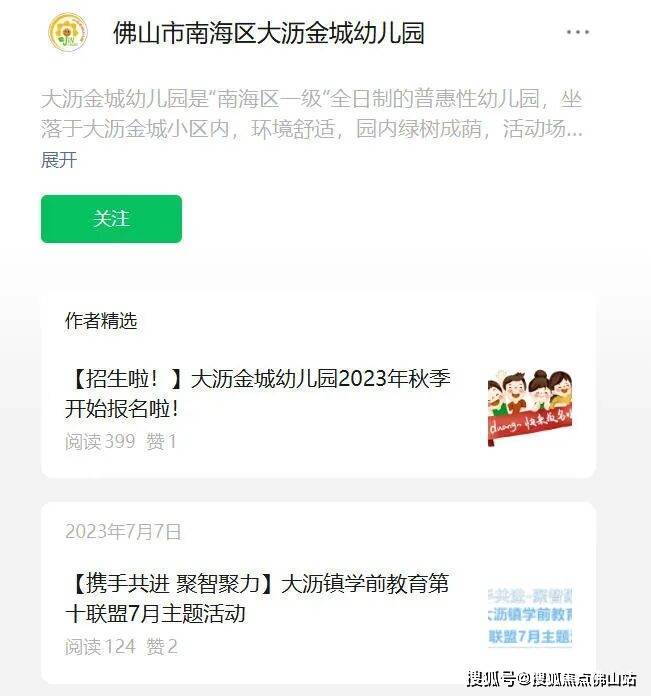Tap the green 关注 follow button
The image size is (651, 696).
tap(111, 219)
